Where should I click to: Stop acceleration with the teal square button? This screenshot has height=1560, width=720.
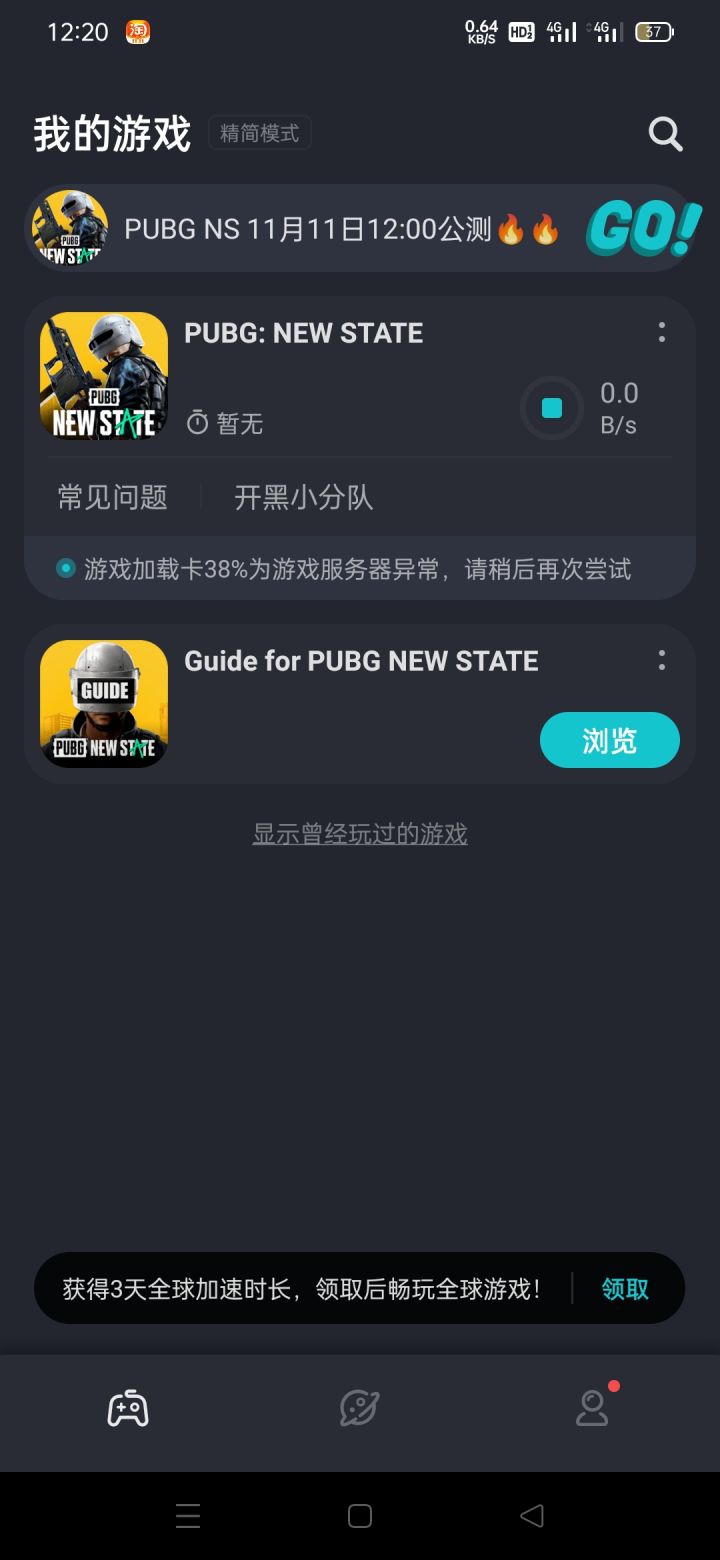[551, 408]
